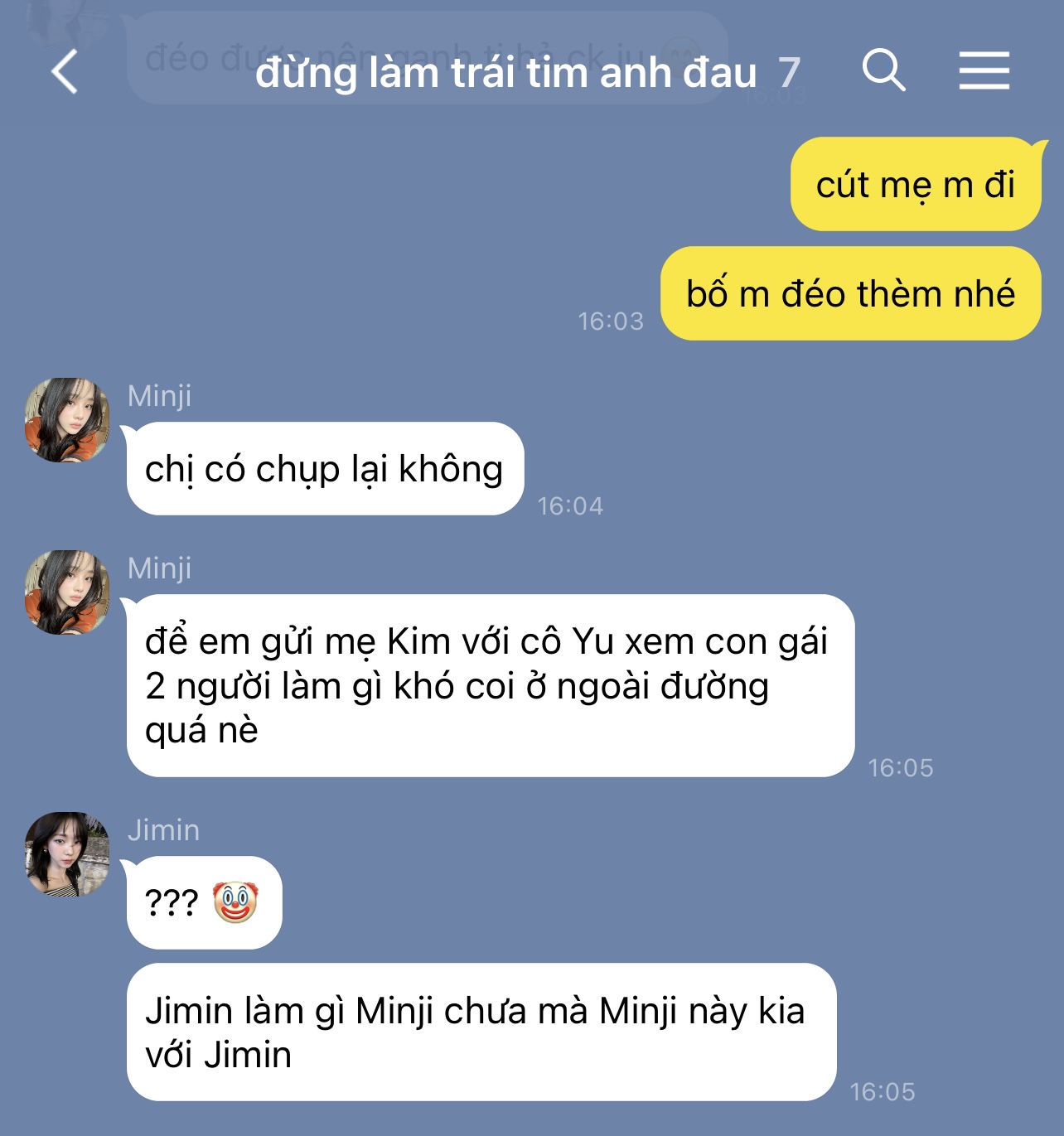Open Minji's avatar beside 'để em gửi mẹ Kim'
1064x1136 pixels.
click(67, 592)
